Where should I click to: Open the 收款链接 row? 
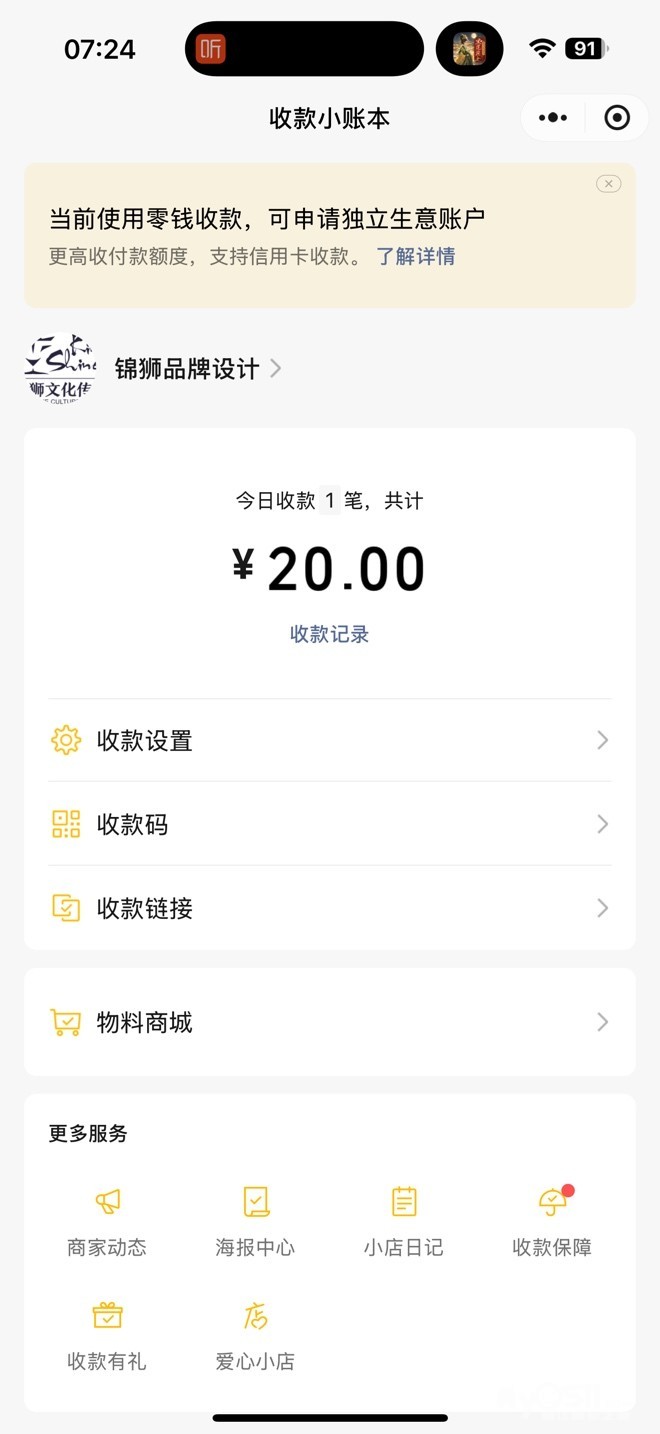tap(329, 908)
